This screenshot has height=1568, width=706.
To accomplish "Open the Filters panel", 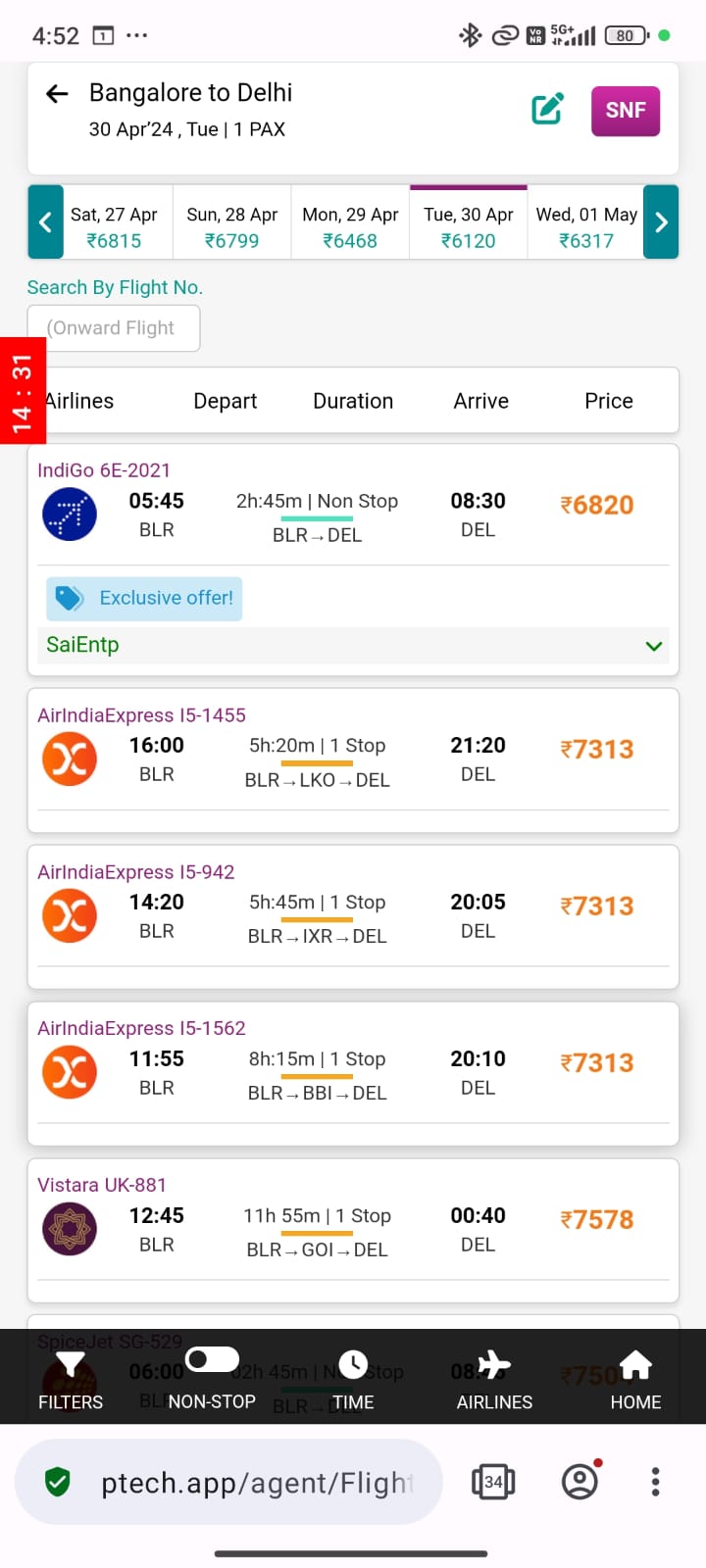I will tap(71, 1380).
